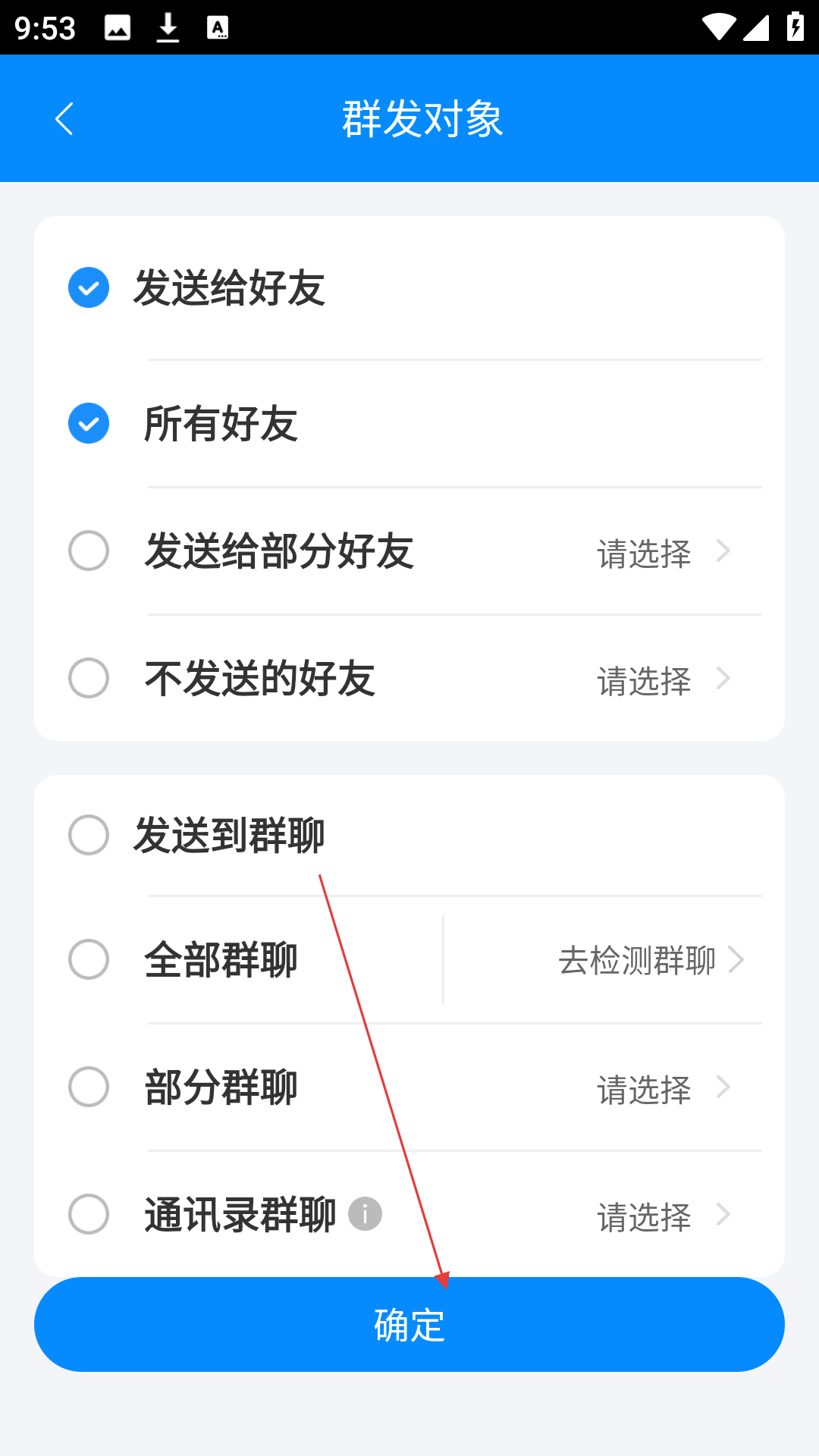Viewport: 819px width, 1456px height.
Task: Select 发送给部分好友 radio button
Action: tap(89, 551)
